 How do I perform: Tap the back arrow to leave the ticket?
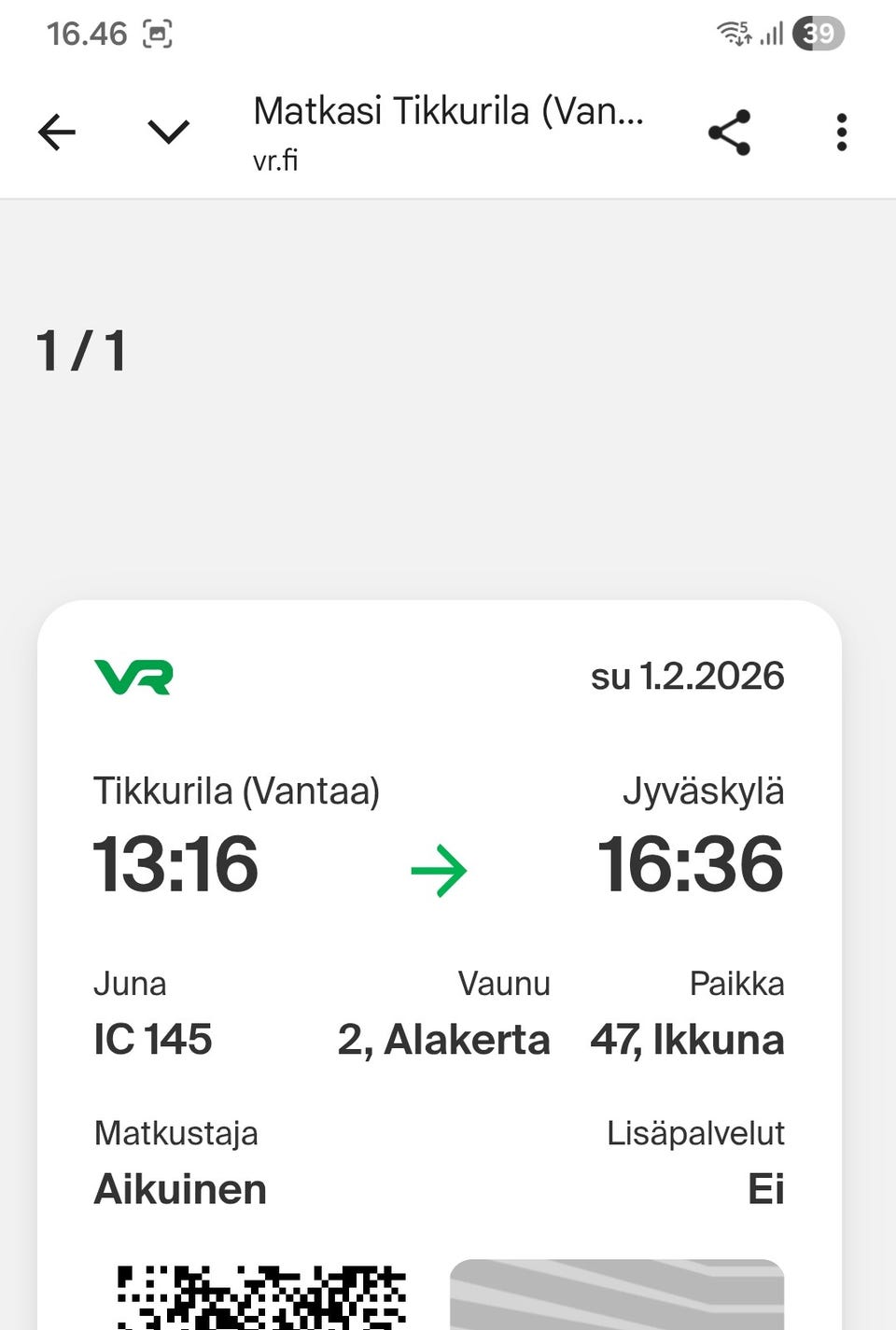[x=56, y=132]
